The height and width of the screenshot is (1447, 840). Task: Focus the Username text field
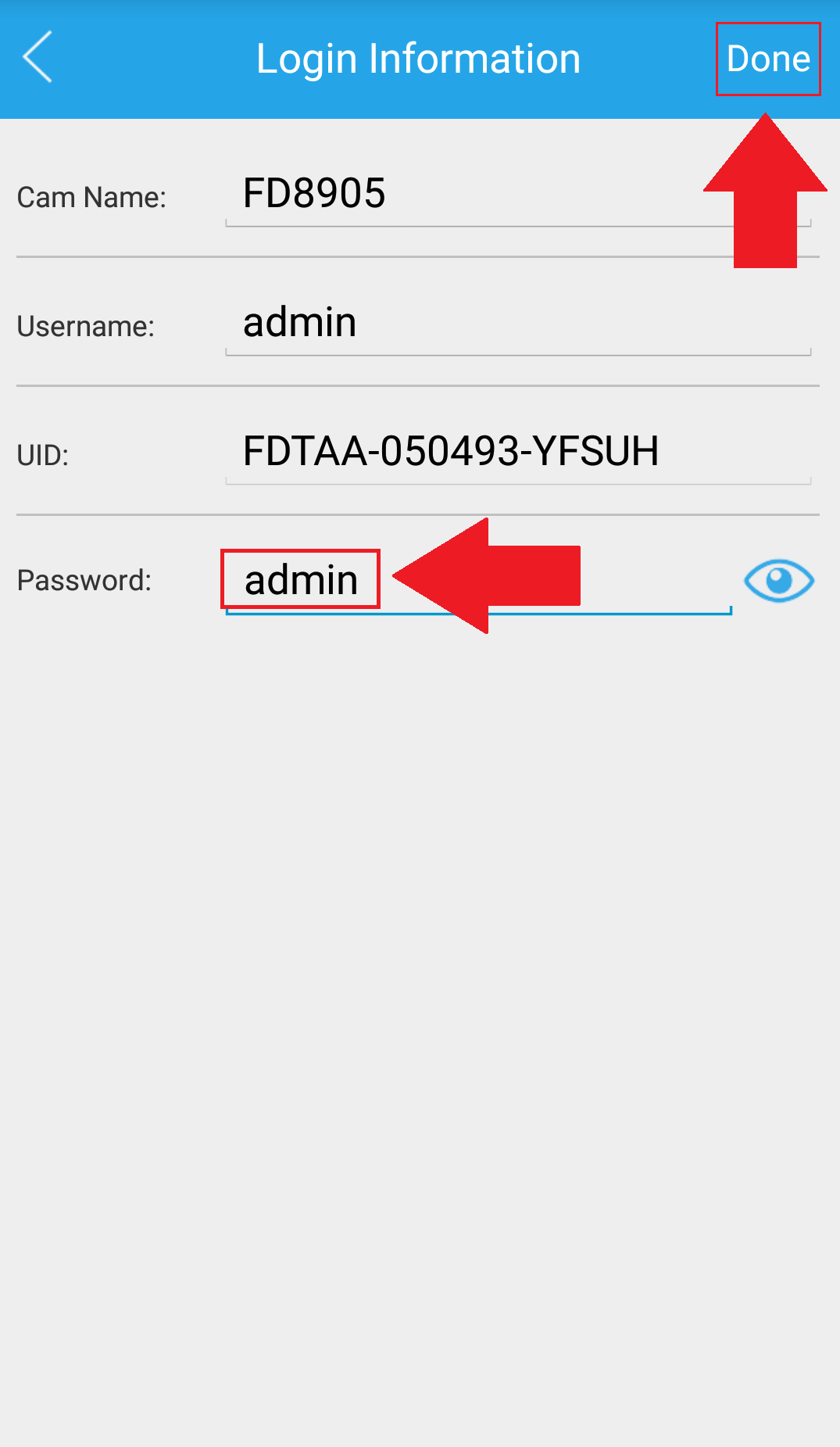click(x=516, y=324)
